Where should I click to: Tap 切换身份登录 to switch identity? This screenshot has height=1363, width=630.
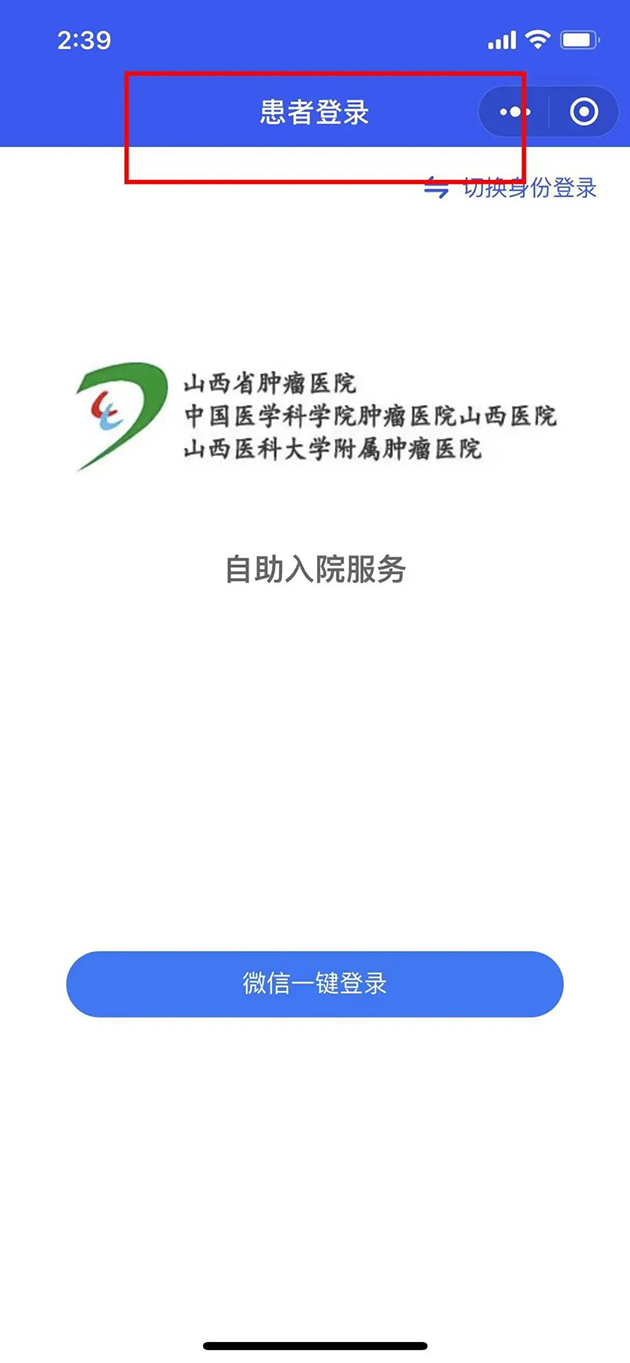coord(512,187)
